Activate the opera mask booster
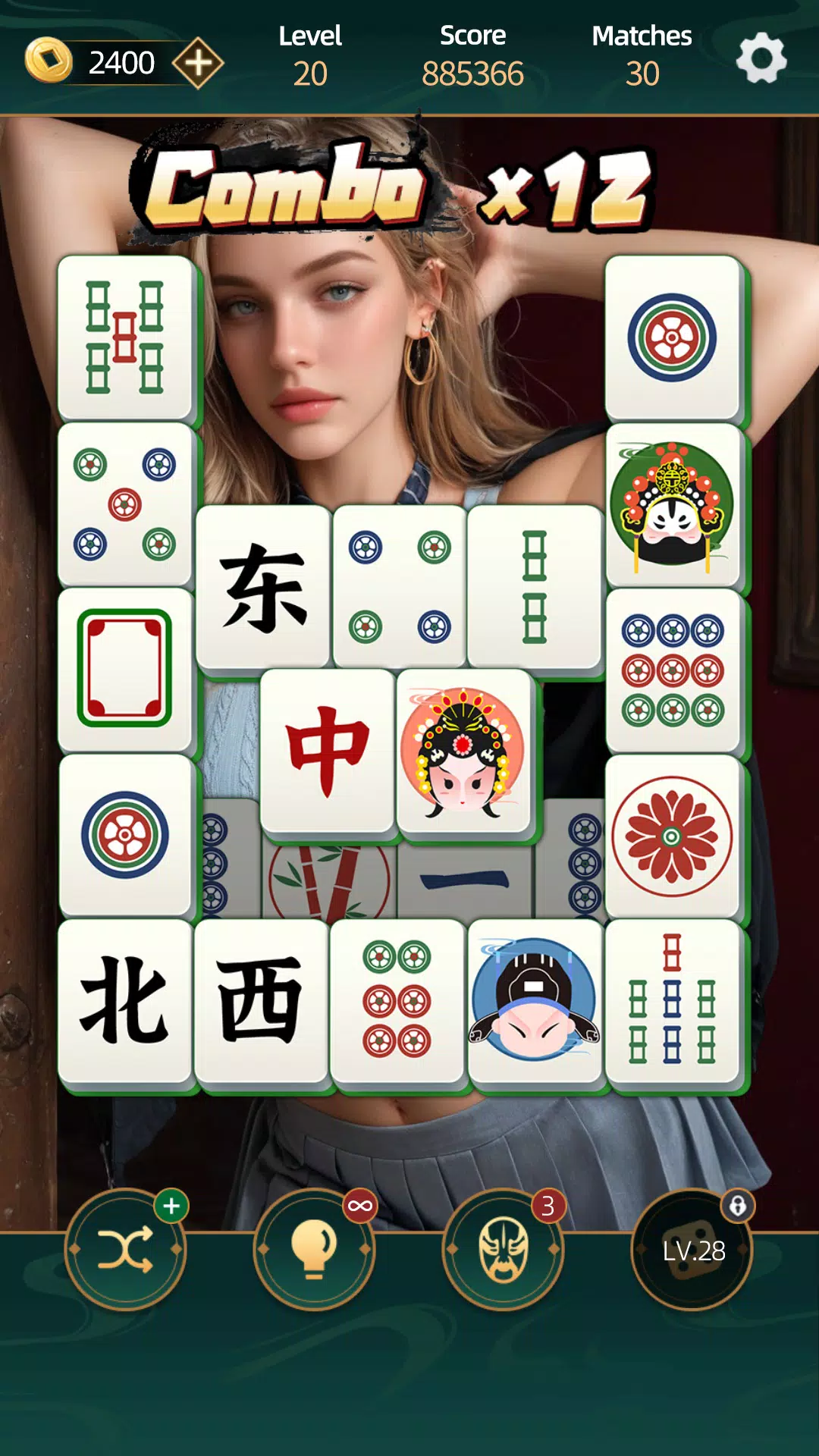The width and height of the screenshot is (819, 1456). click(503, 1250)
